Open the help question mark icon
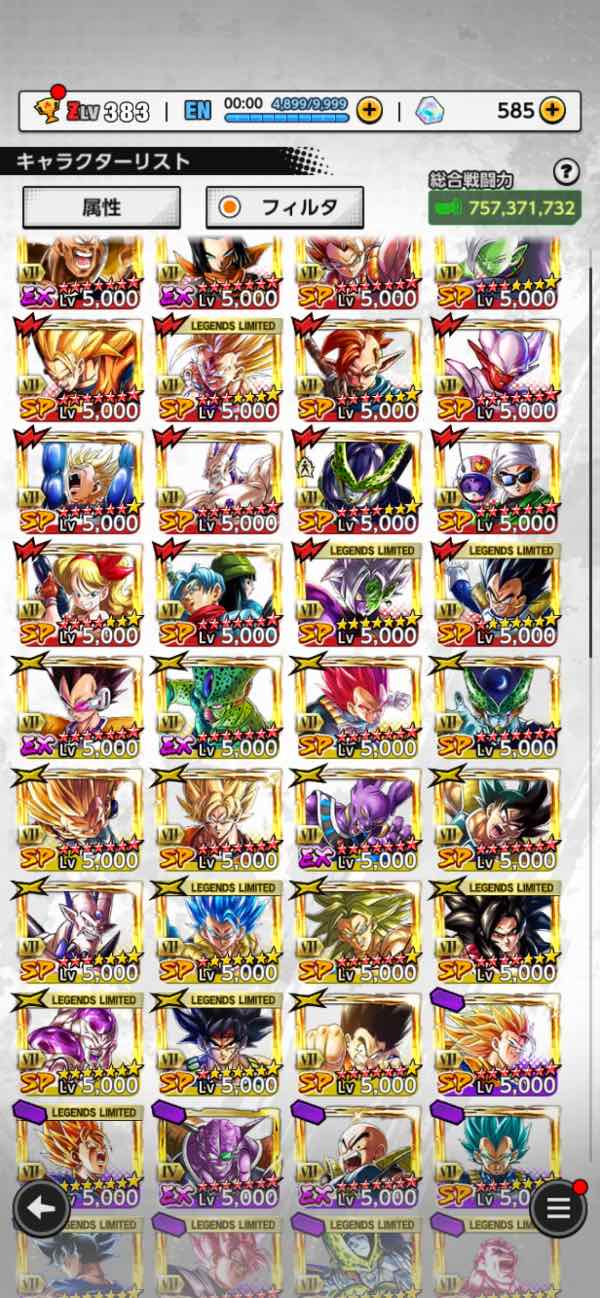Viewport: 600px width, 1298px height. (x=566, y=172)
